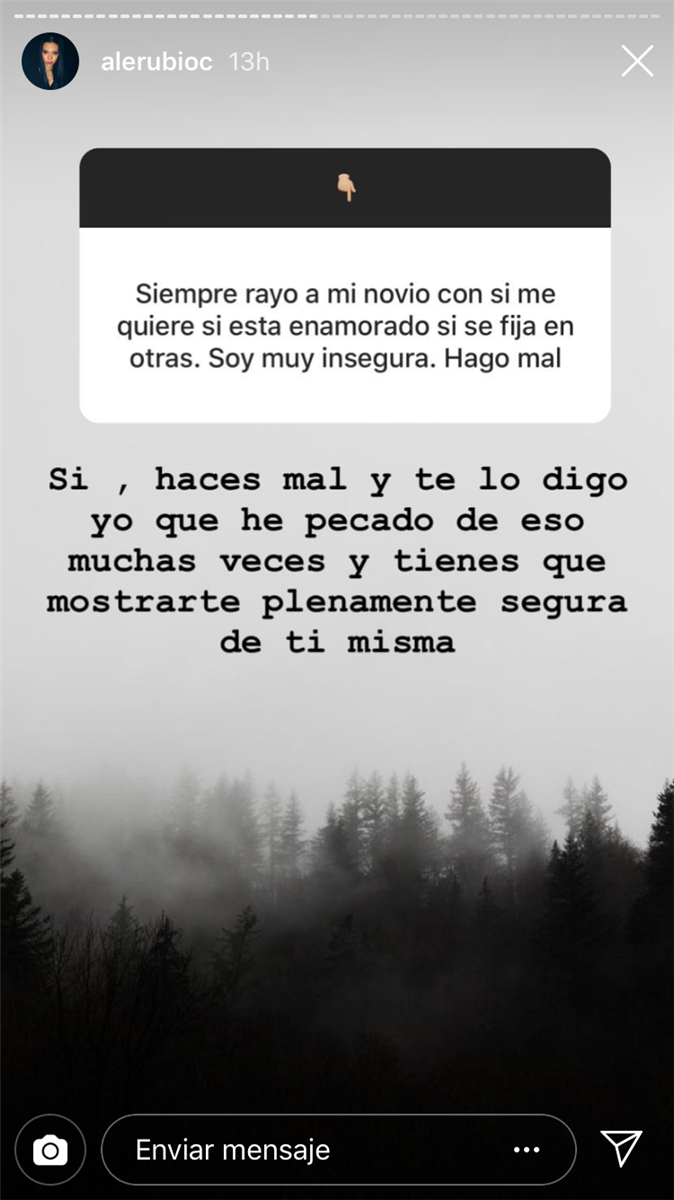Share this story via paper plane

(x=621, y=1149)
